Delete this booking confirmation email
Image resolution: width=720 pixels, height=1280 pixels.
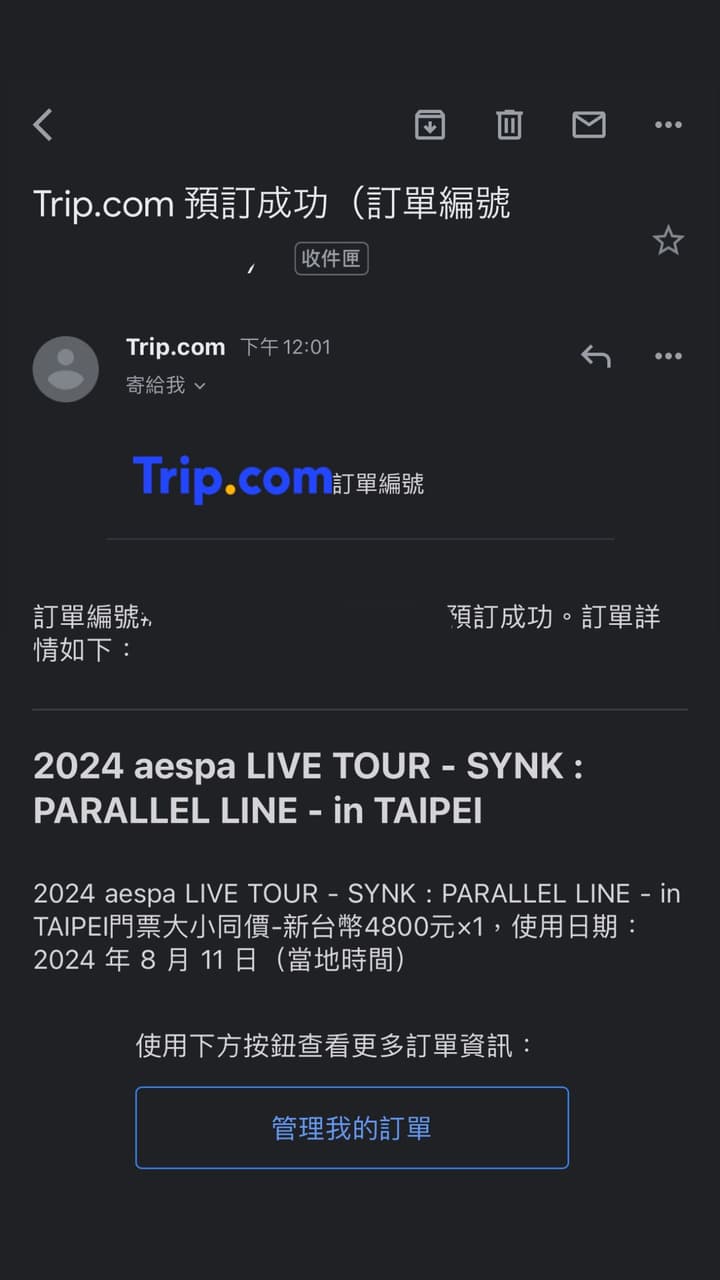[x=509, y=124]
